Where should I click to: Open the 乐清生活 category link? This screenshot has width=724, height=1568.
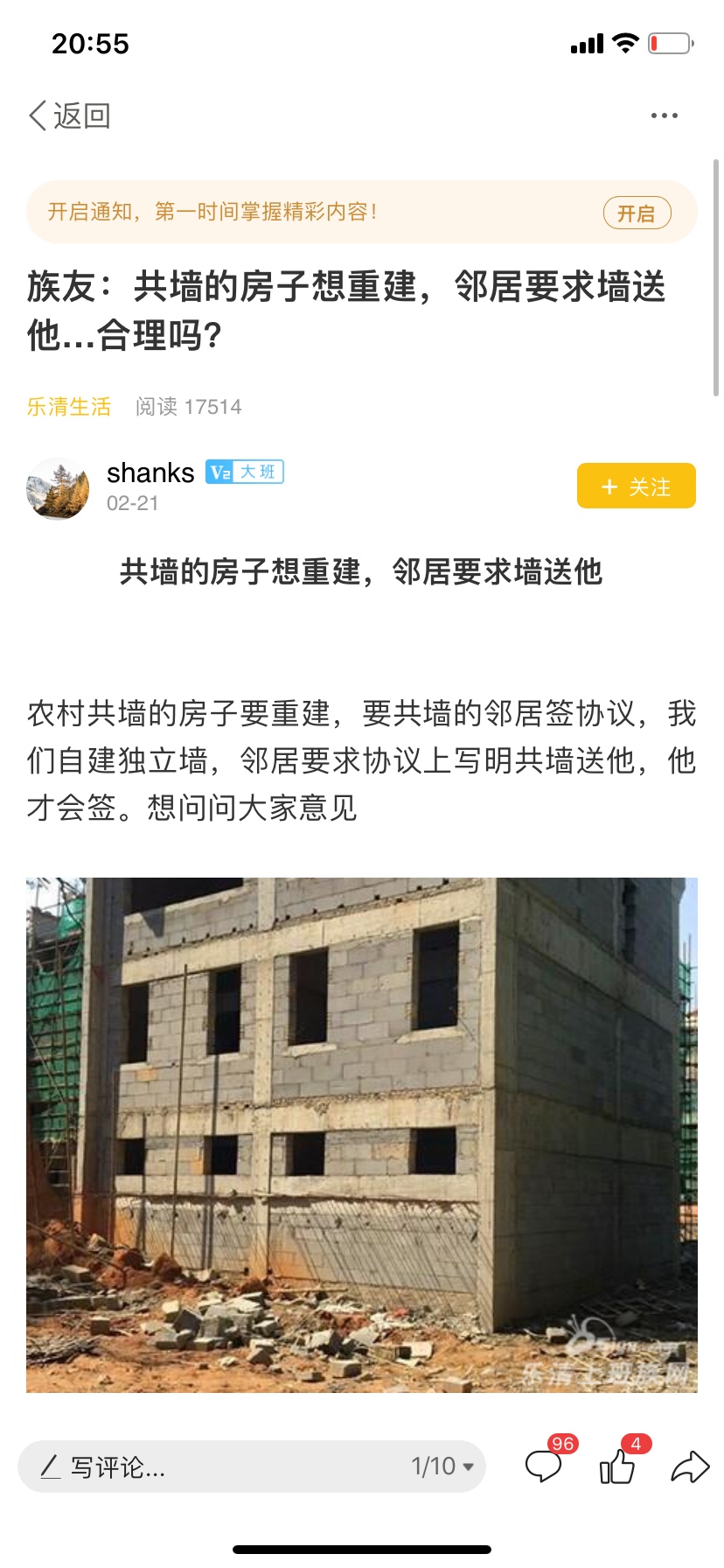tap(69, 407)
